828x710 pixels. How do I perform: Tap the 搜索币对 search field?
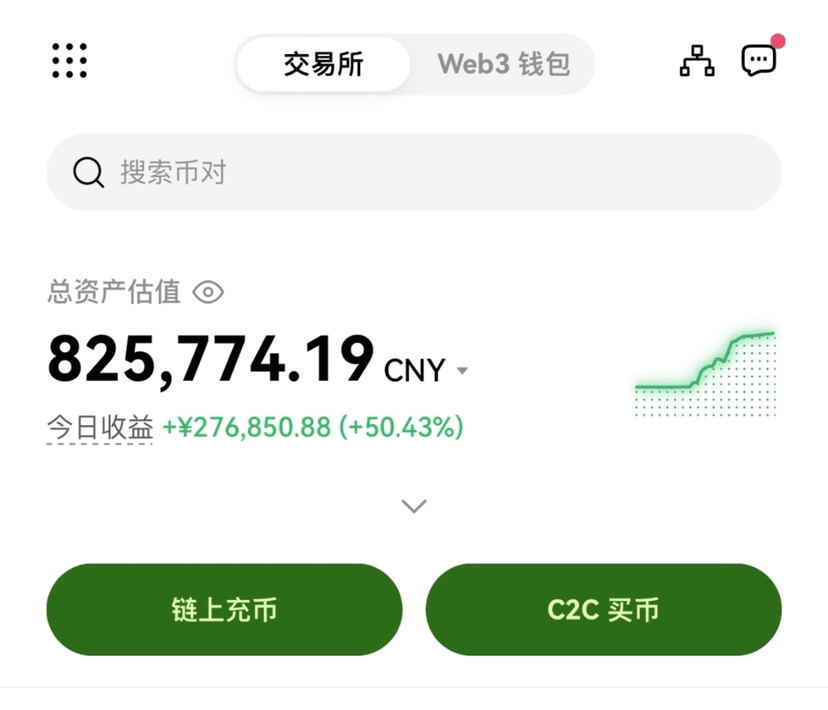(x=414, y=173)
